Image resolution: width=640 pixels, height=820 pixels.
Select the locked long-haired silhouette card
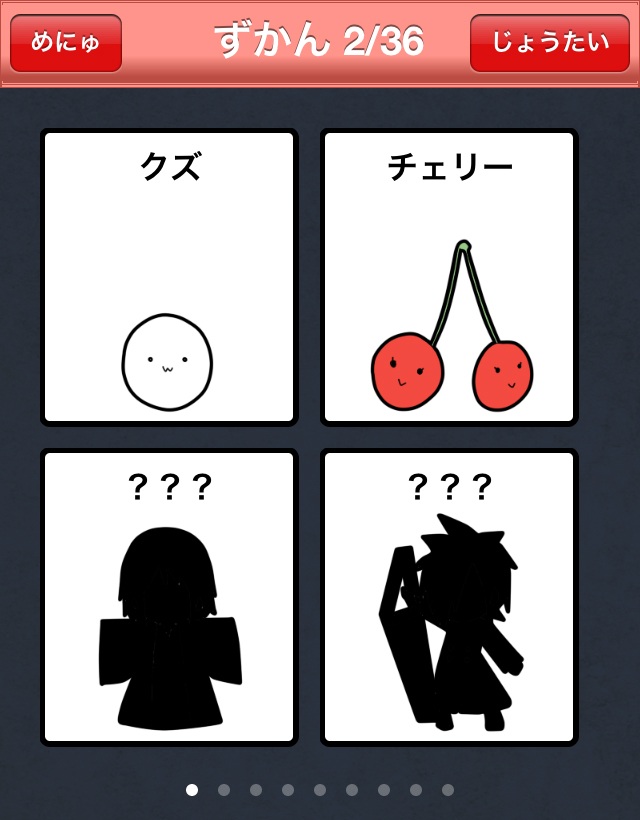[169, 597]
